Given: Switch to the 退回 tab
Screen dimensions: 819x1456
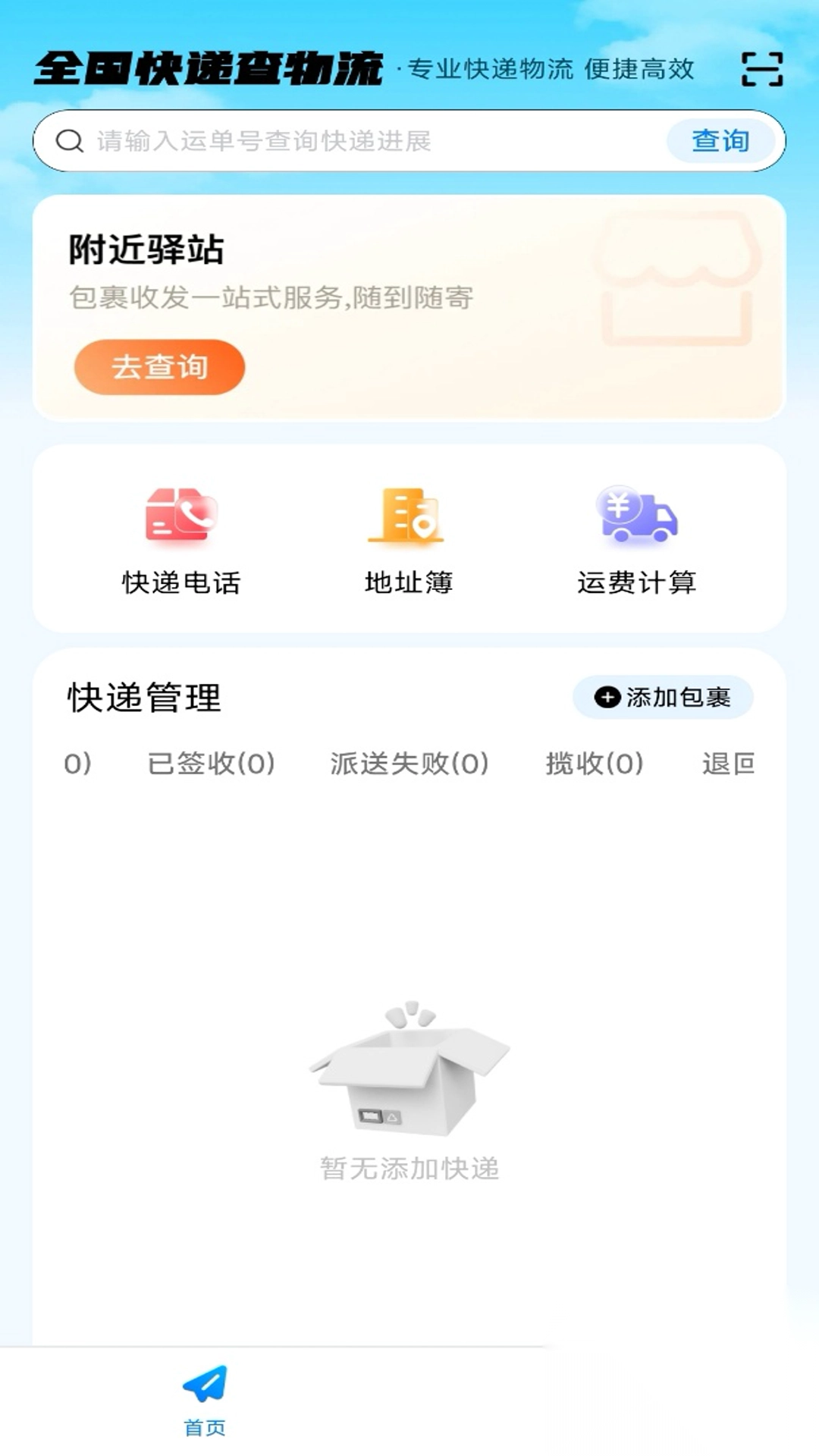Looking at the screenshot, I should (730, 764).
